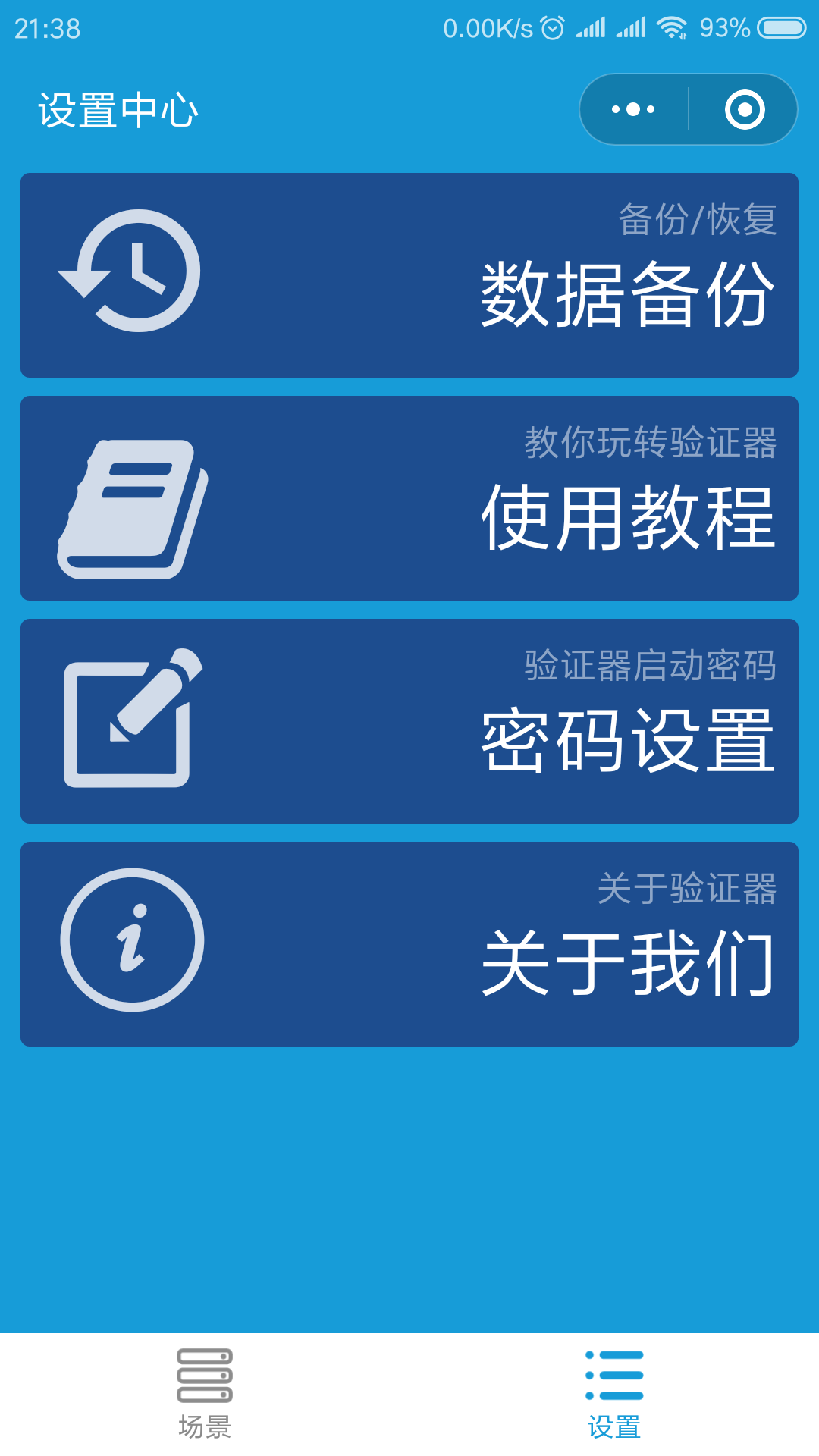Open the 数据备份 card
819x1456 pixels.
[x=409, y=275]
